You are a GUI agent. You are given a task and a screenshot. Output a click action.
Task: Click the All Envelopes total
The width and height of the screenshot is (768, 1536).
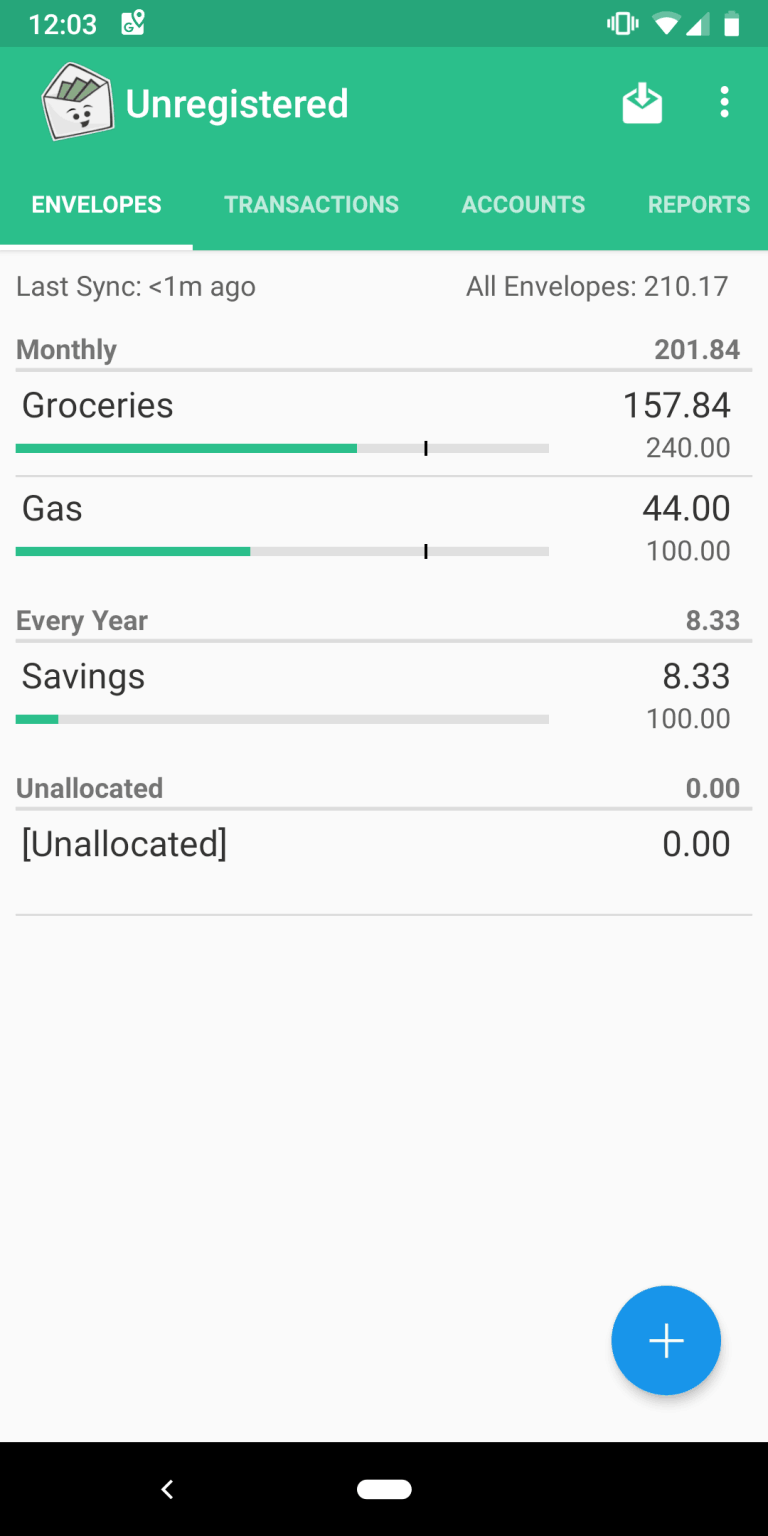(x=597, y=286)
